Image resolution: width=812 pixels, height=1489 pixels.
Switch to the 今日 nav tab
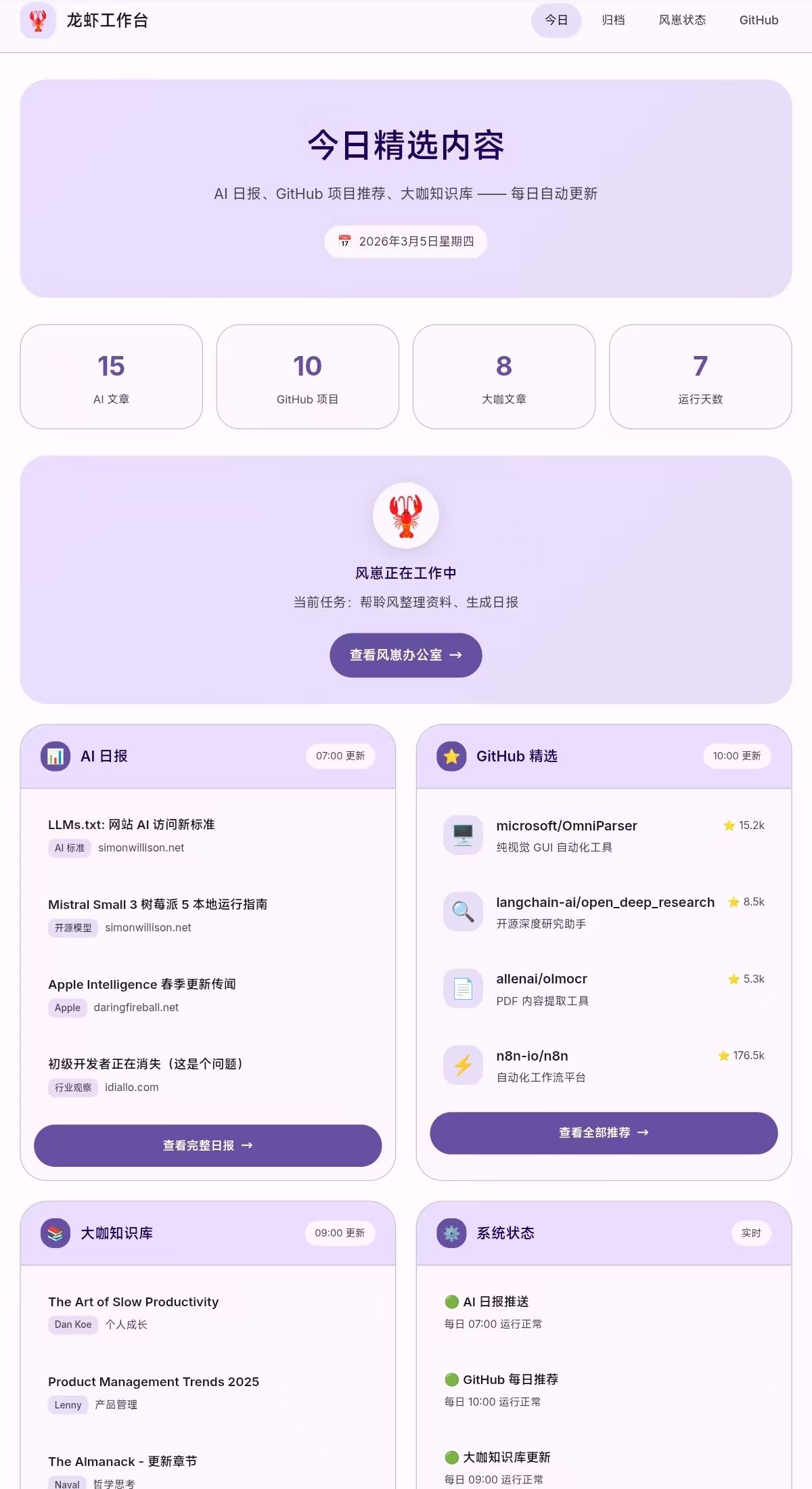click(556, 20)
